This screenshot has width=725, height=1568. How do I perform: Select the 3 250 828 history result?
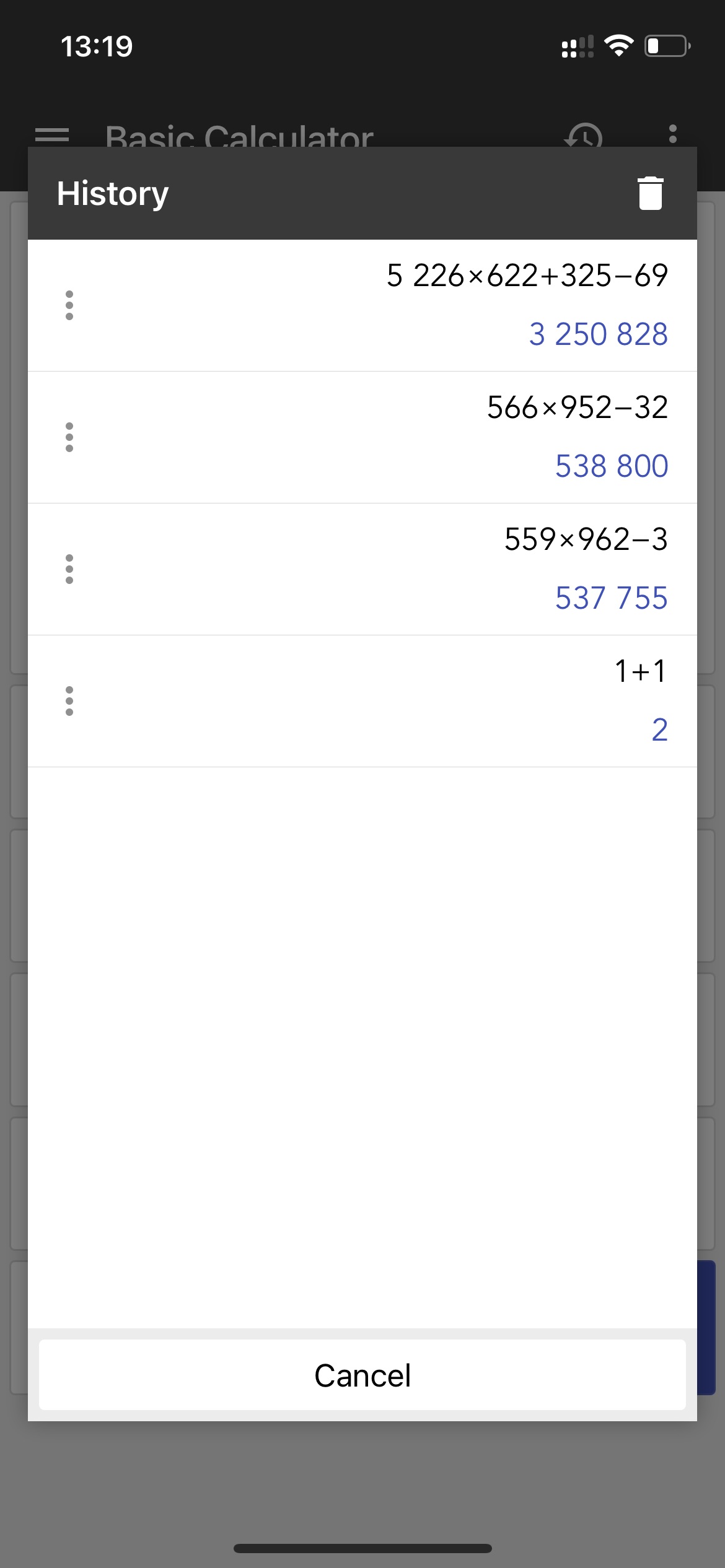(598, 334)
